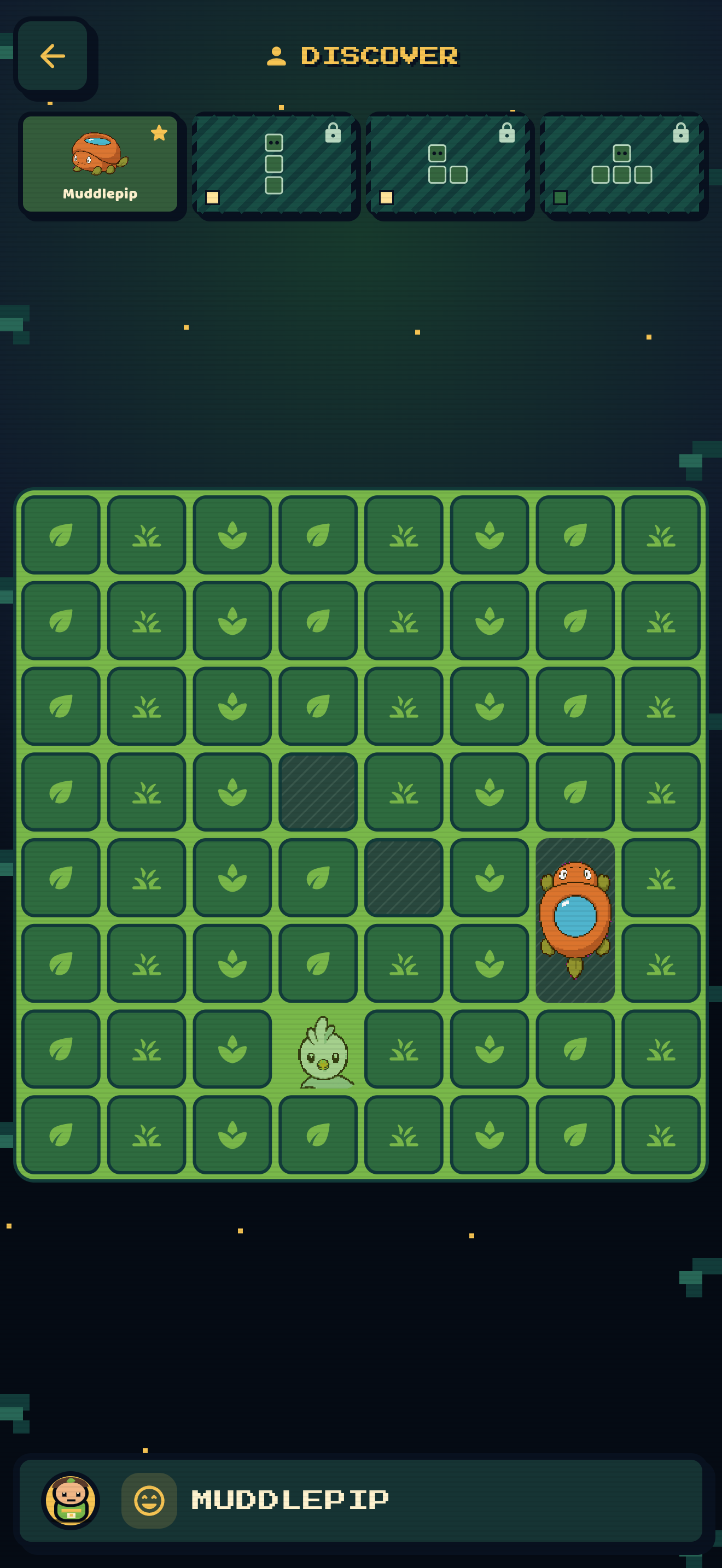The image size is (722, 1568).
Task: Open the locked vertical three-block card
Action: pyautogui.click(x=274, y=163)
